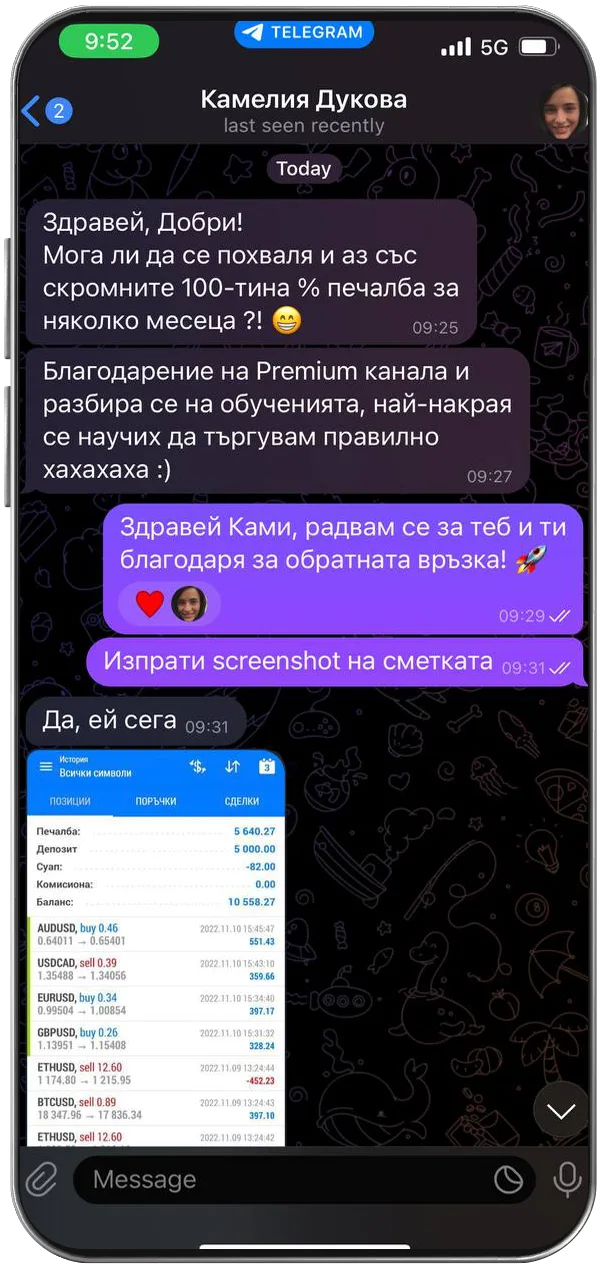Open Камелия Дукова's contact info header
Viewport: 600px width, 1265px height.
click(x=303, y=110)
